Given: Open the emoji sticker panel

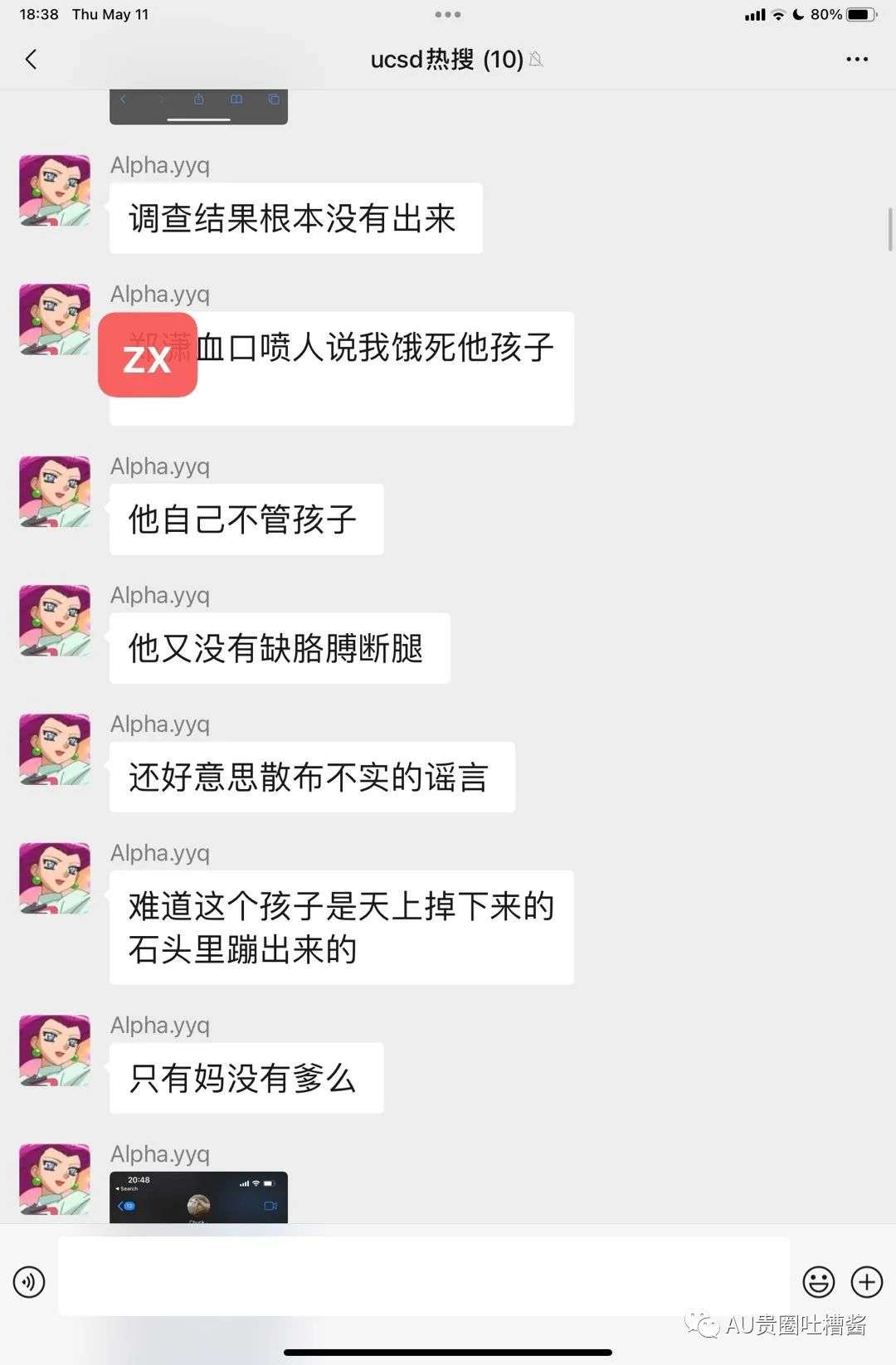Looking at the screenshot, I should coord(818,1282).
